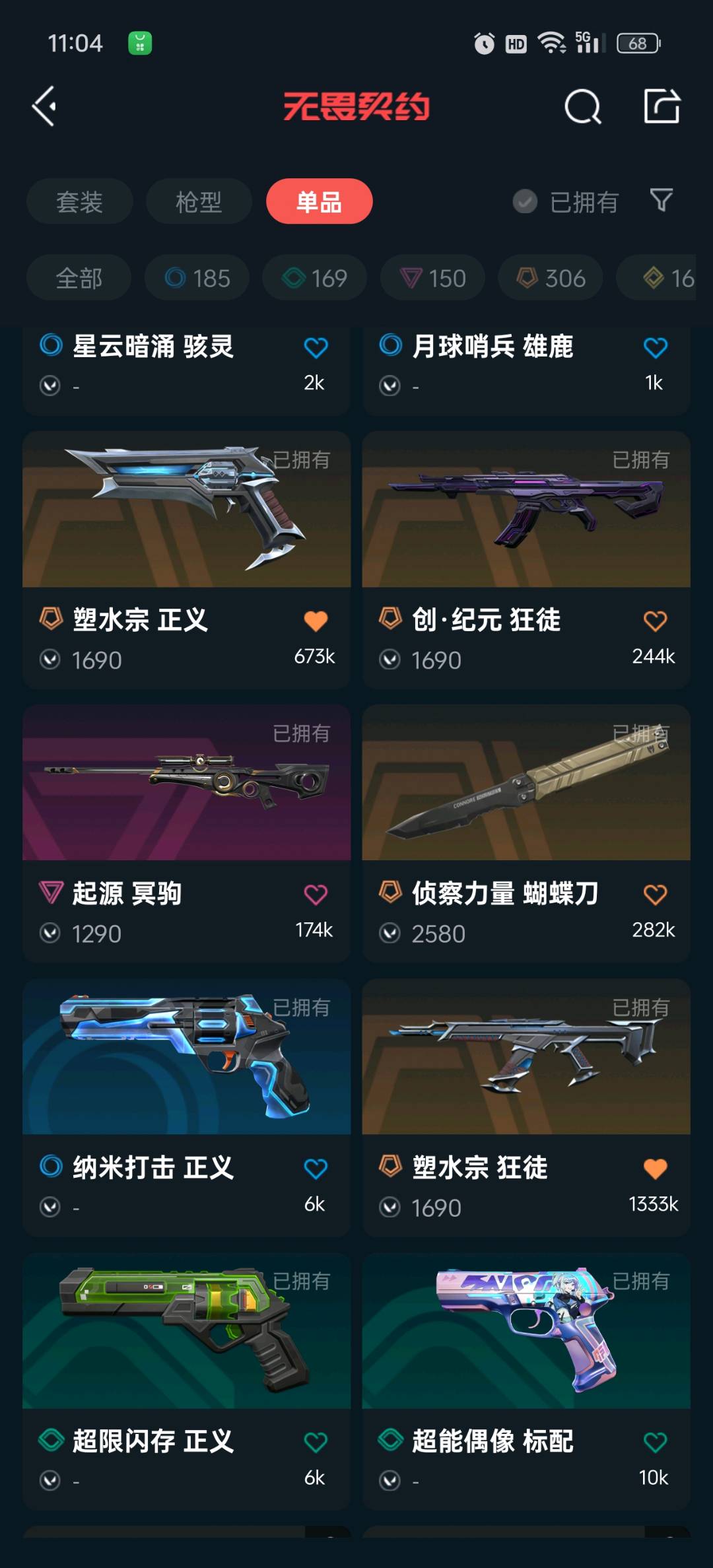Filter by the 150 tier chip

(432, 278)
